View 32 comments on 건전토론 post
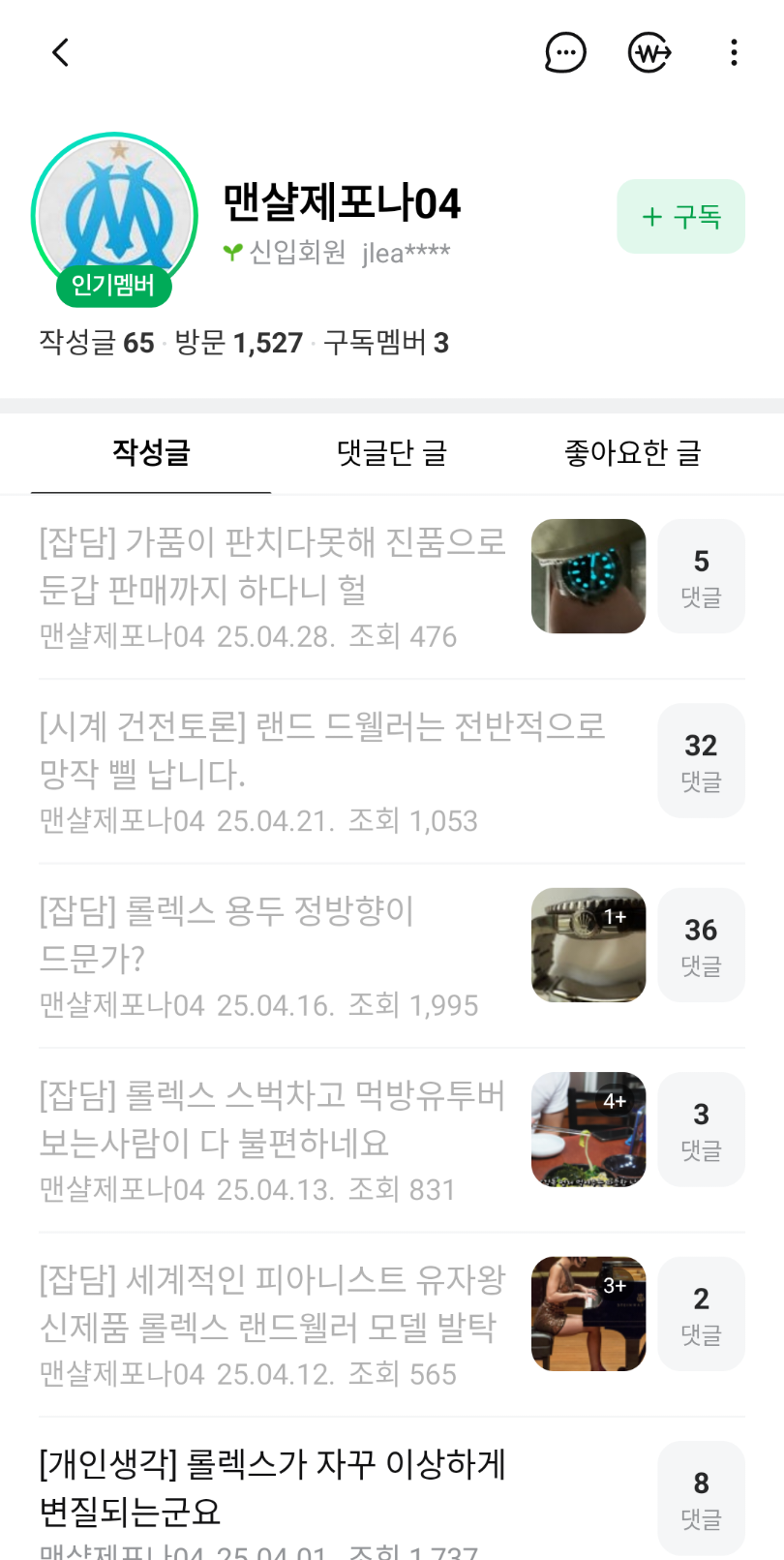The image size is (784, 1560). coord(701,760)
